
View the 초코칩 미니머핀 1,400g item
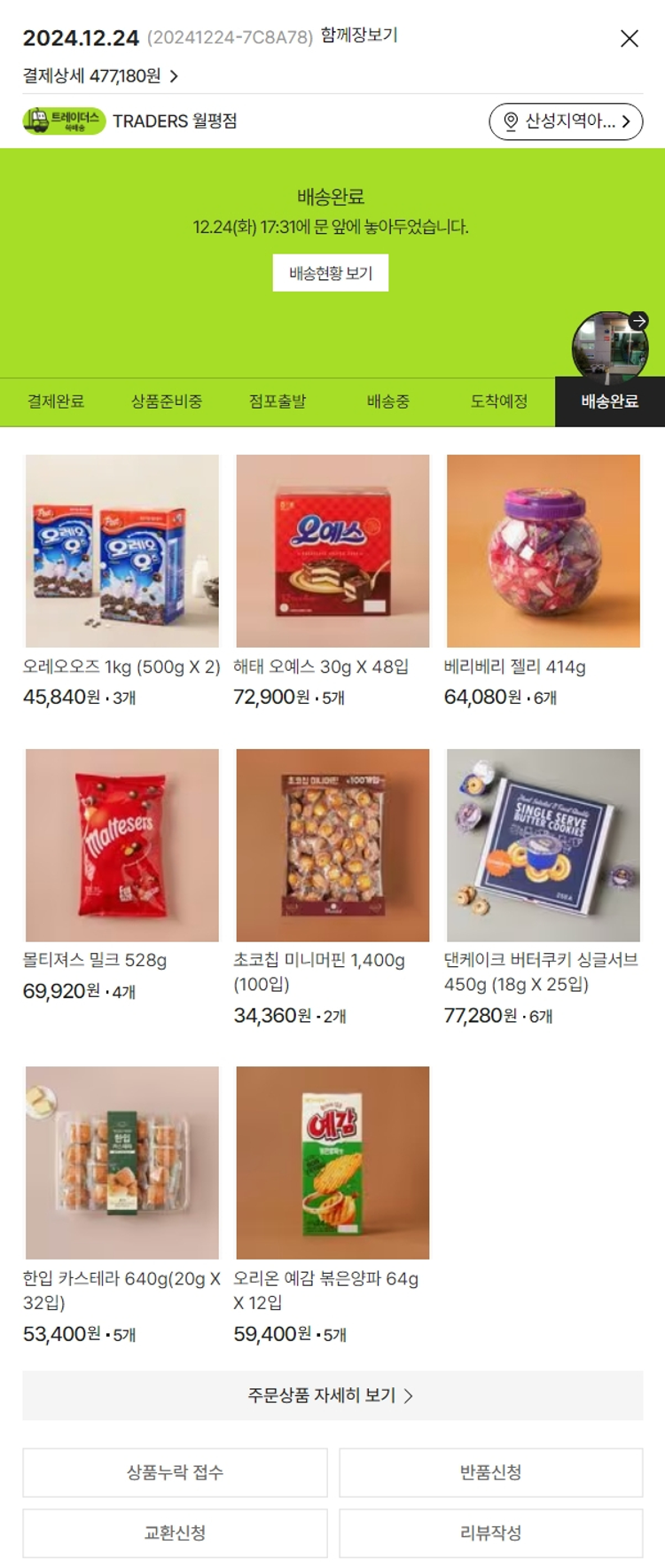click(332, 845)
